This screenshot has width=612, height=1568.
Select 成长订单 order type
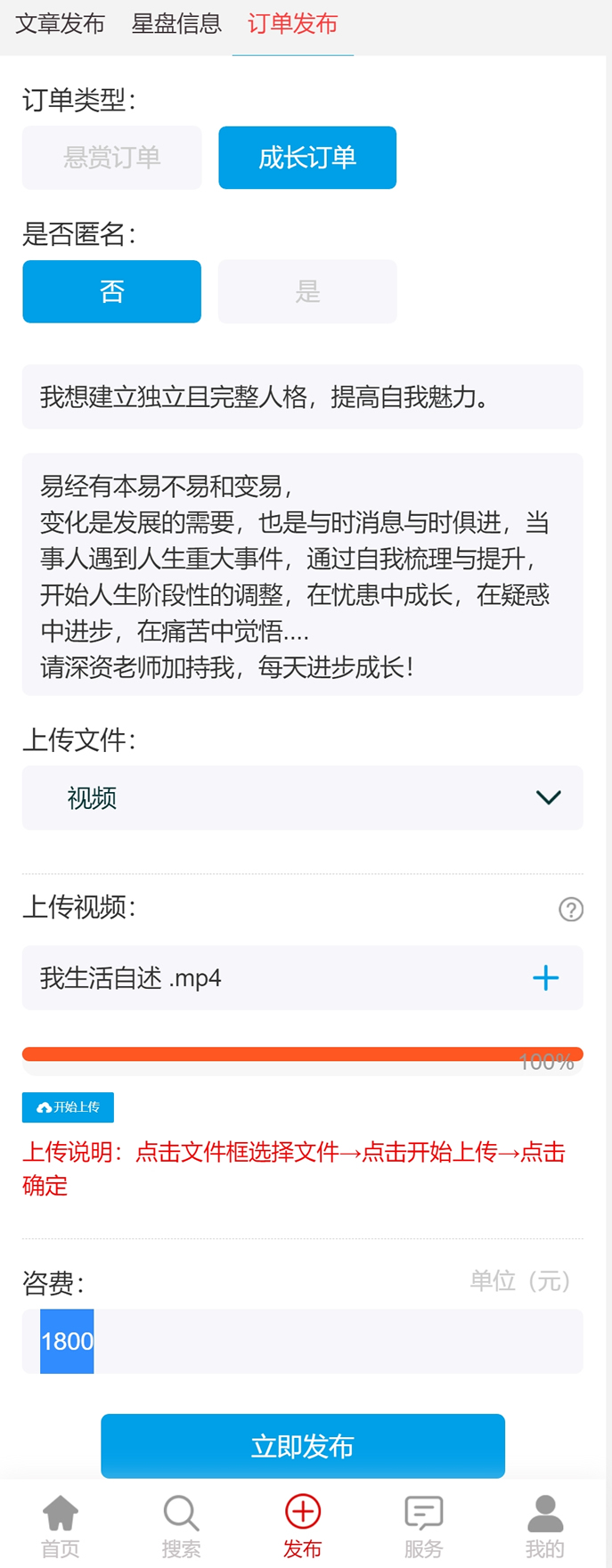pyautogui.click(x=307, y=158)
